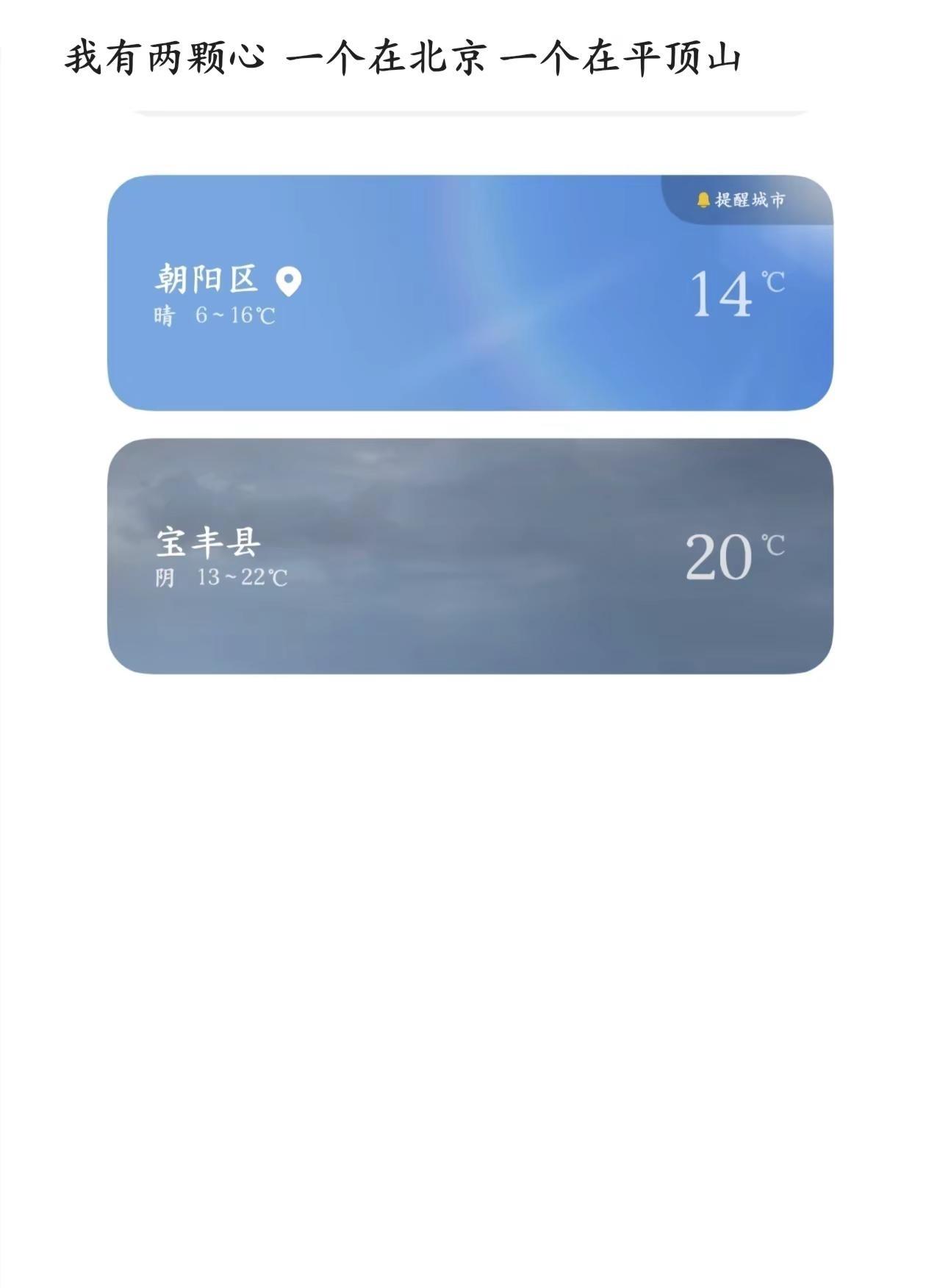The height and width of the screenshot is (1288, 926).
Task: Click the reminder bell in the top-right corner
Action: click(703, 198)
